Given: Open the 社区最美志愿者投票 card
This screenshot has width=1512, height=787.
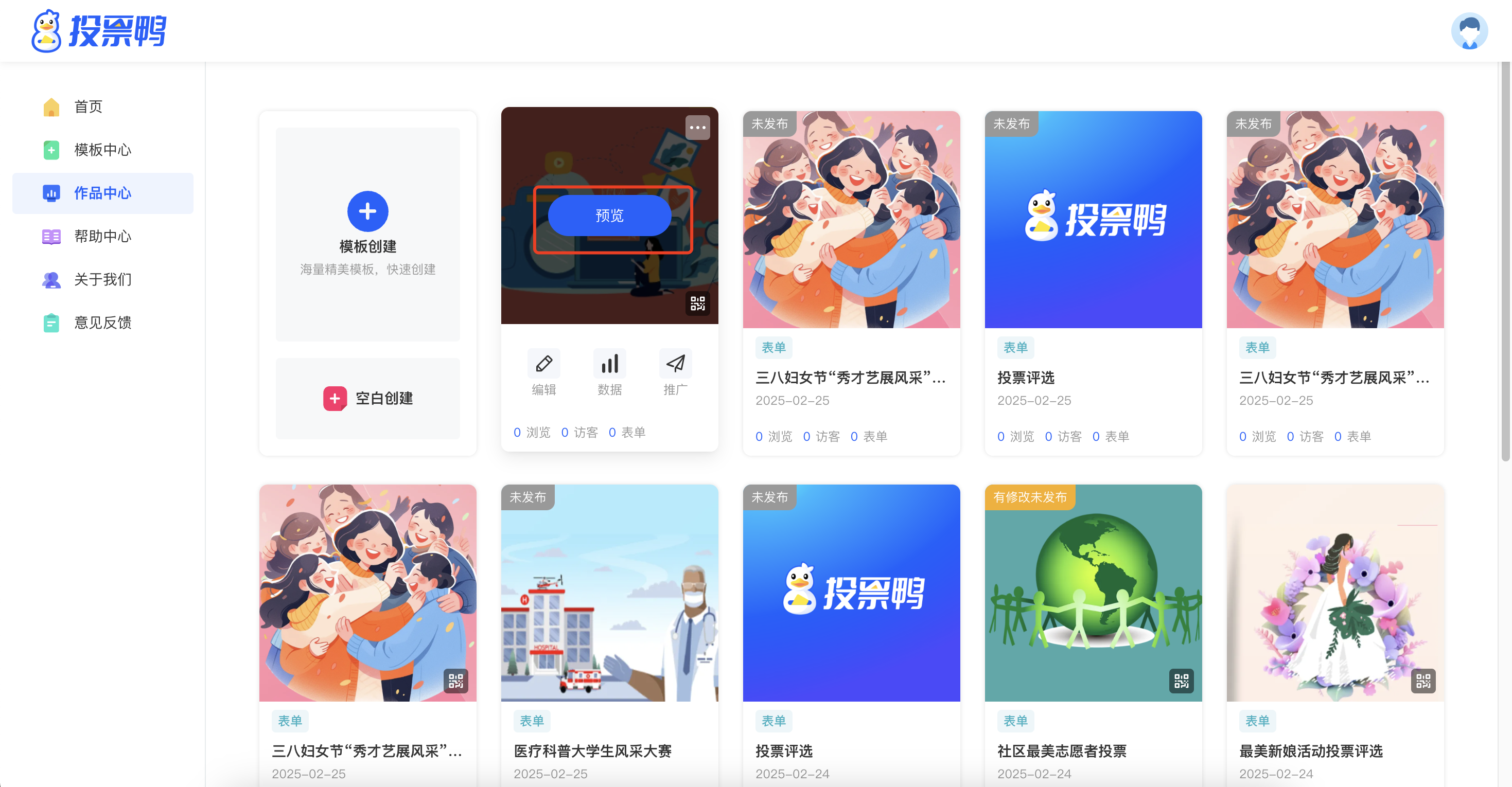Looking at the screenshot, I should coord(1093,593).
